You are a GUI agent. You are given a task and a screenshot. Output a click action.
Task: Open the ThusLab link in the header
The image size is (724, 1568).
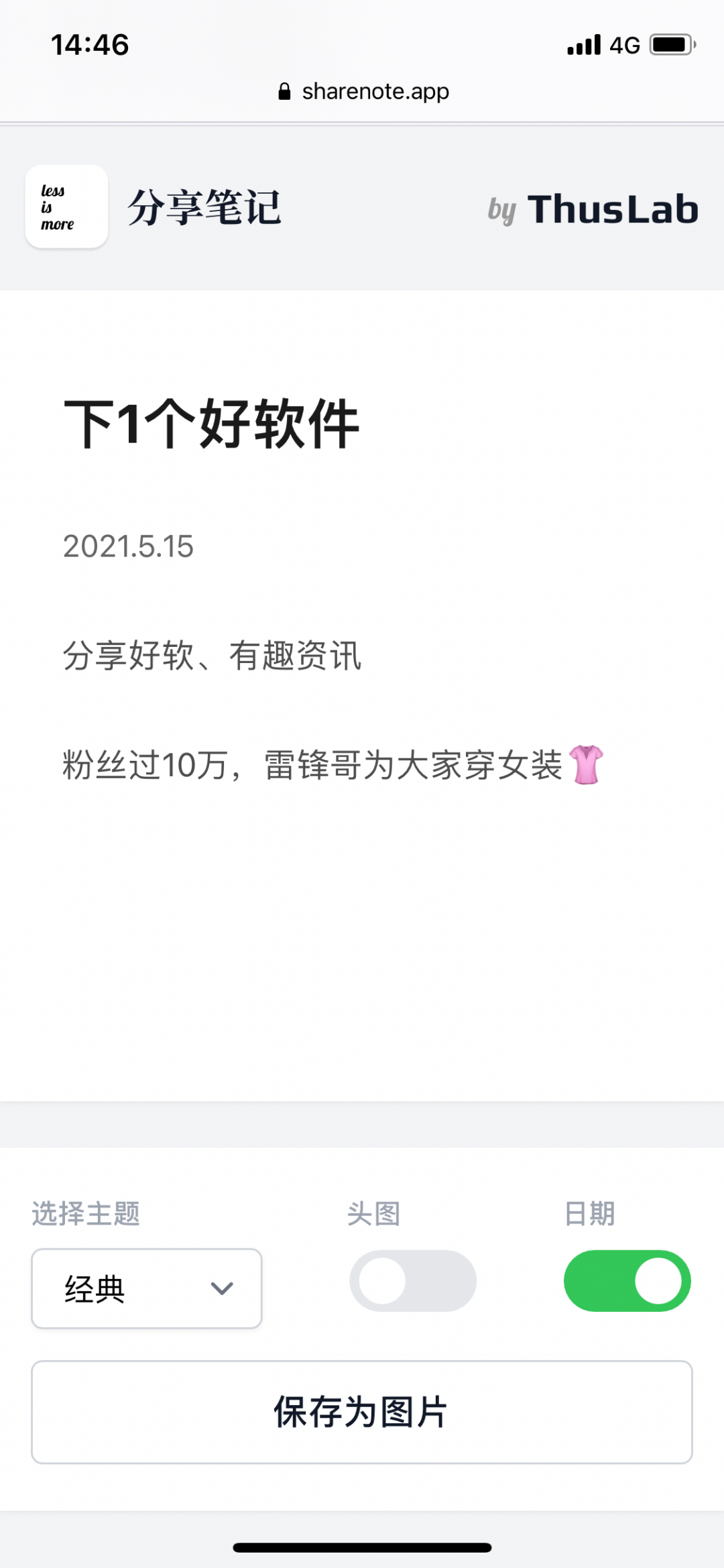point(611,209)
